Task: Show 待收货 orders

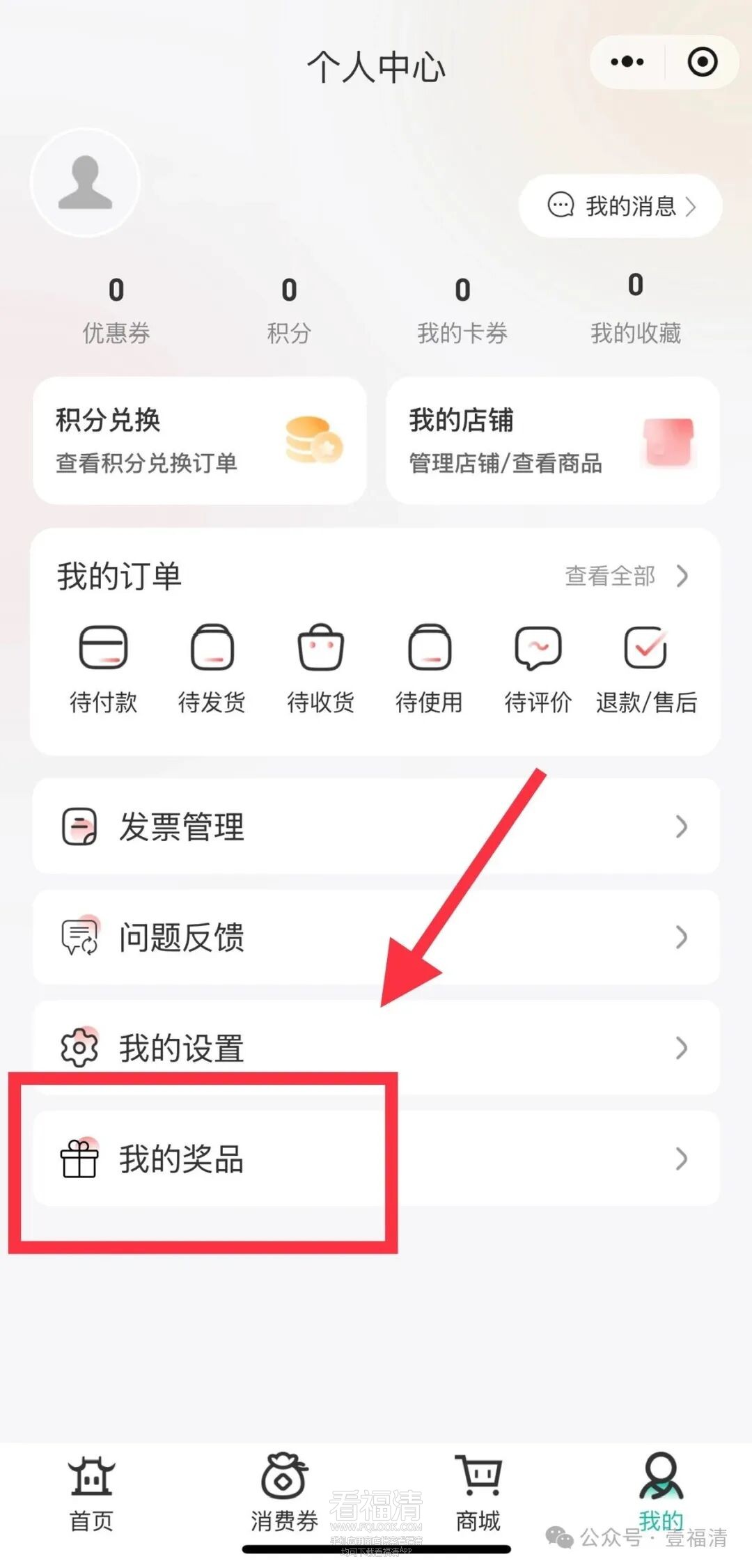Action: (x=320, y=668)
